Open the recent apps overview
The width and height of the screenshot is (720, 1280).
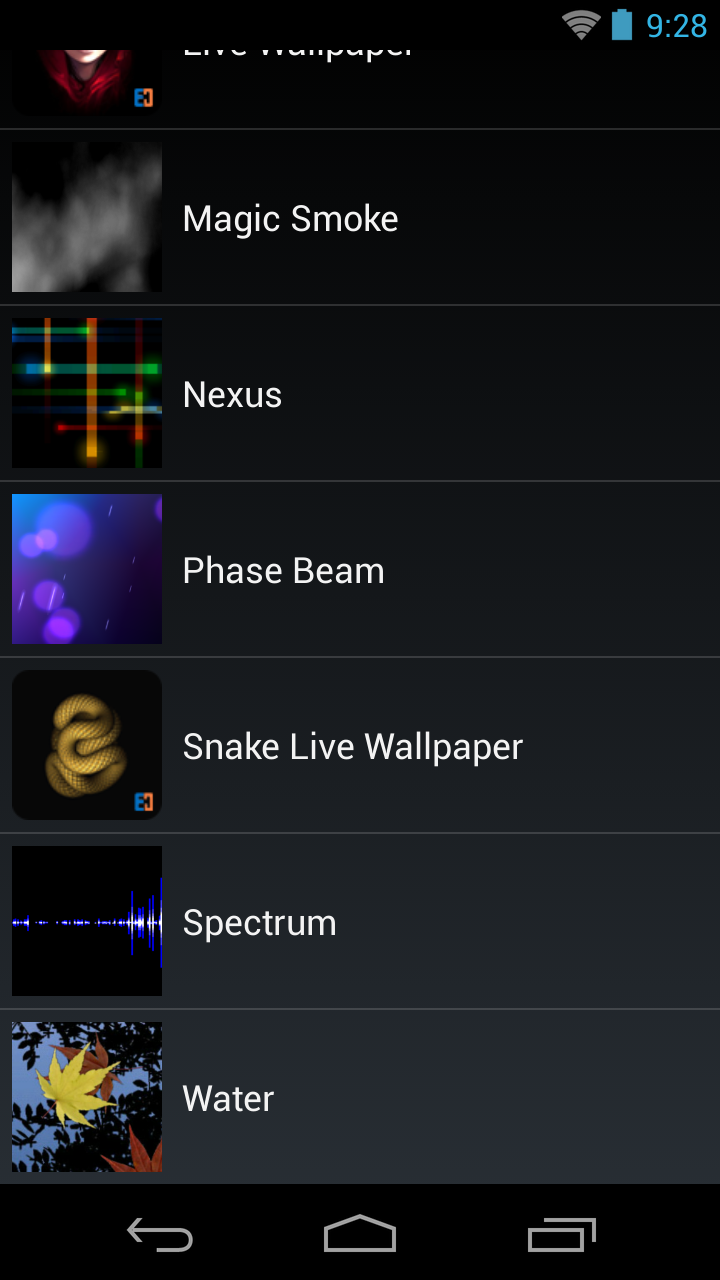click(561, 1235)
